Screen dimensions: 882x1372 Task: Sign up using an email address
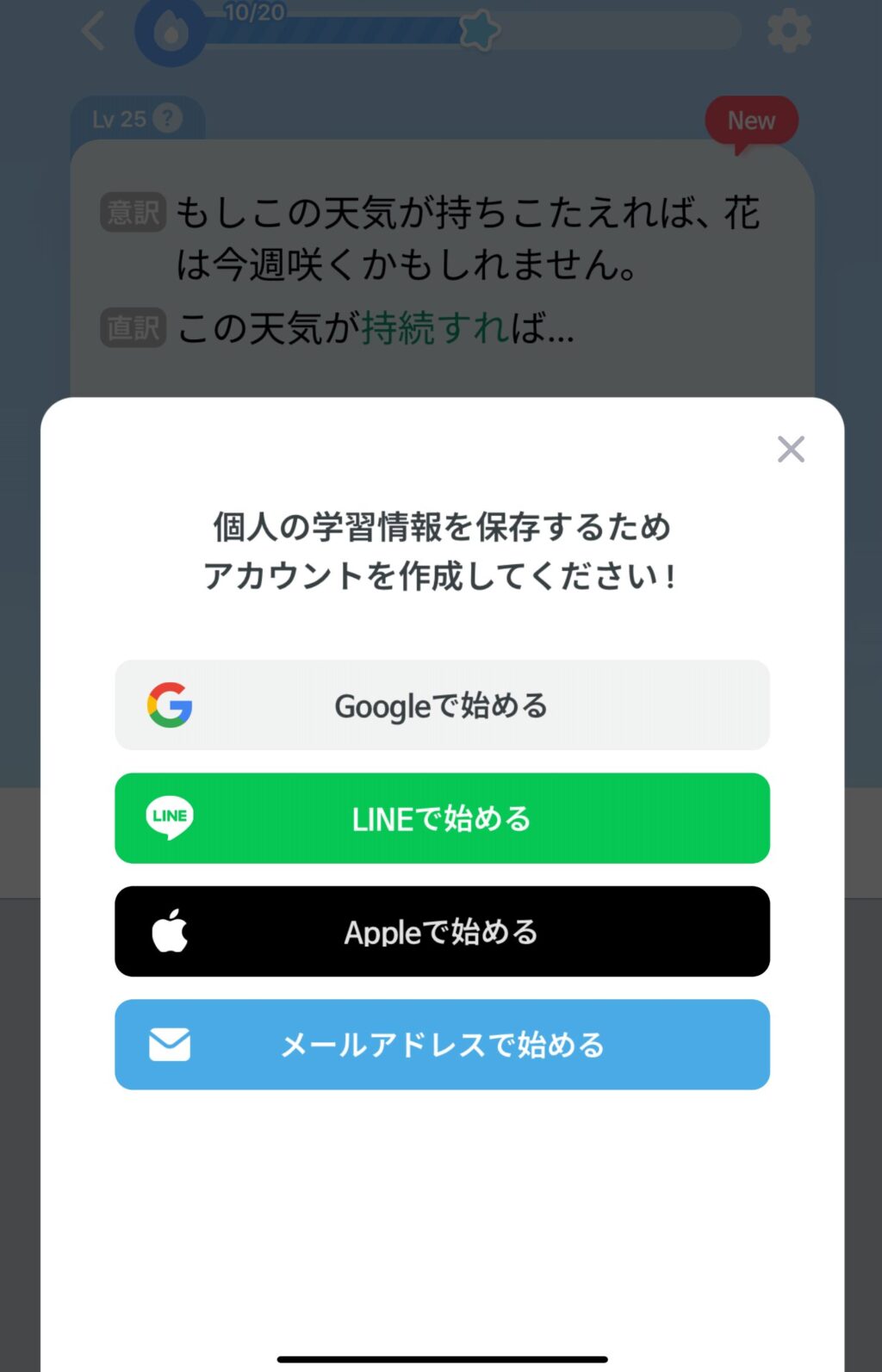tap(442, 1044)
